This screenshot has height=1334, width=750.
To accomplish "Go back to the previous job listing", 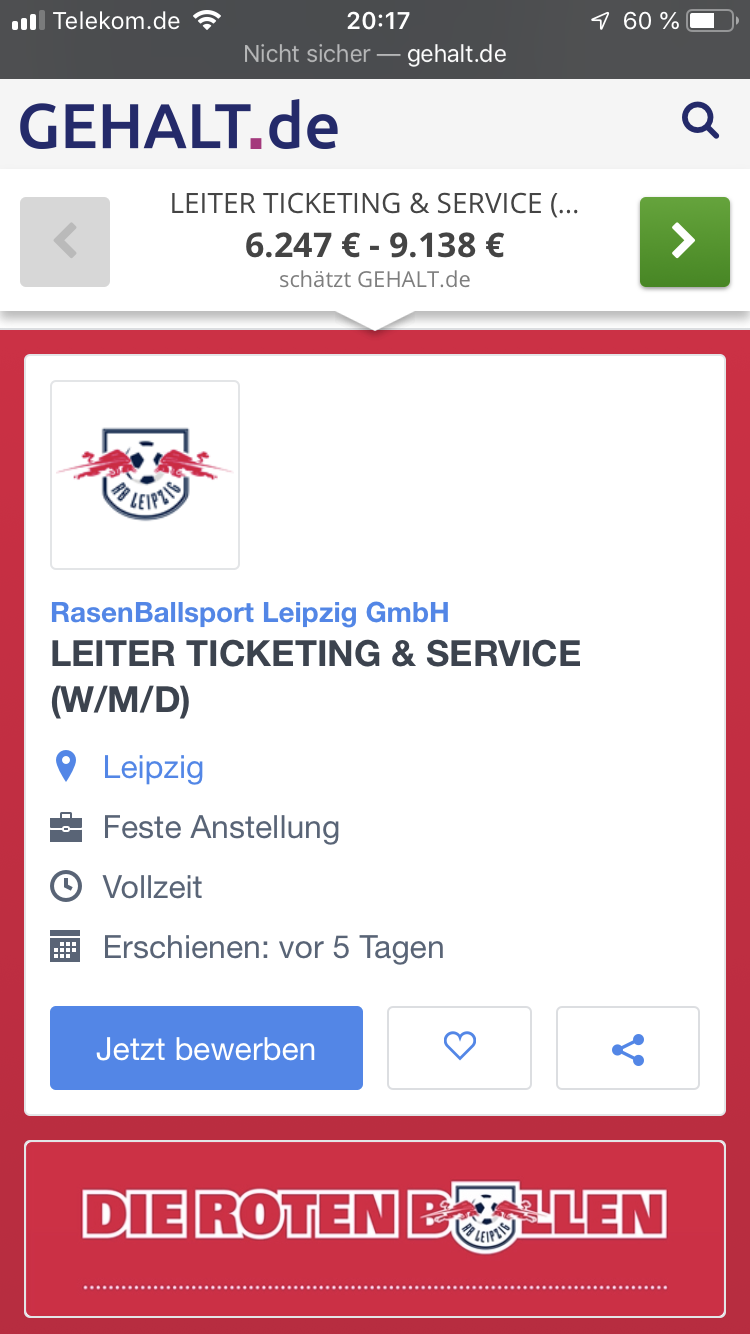I will [65, 242].
